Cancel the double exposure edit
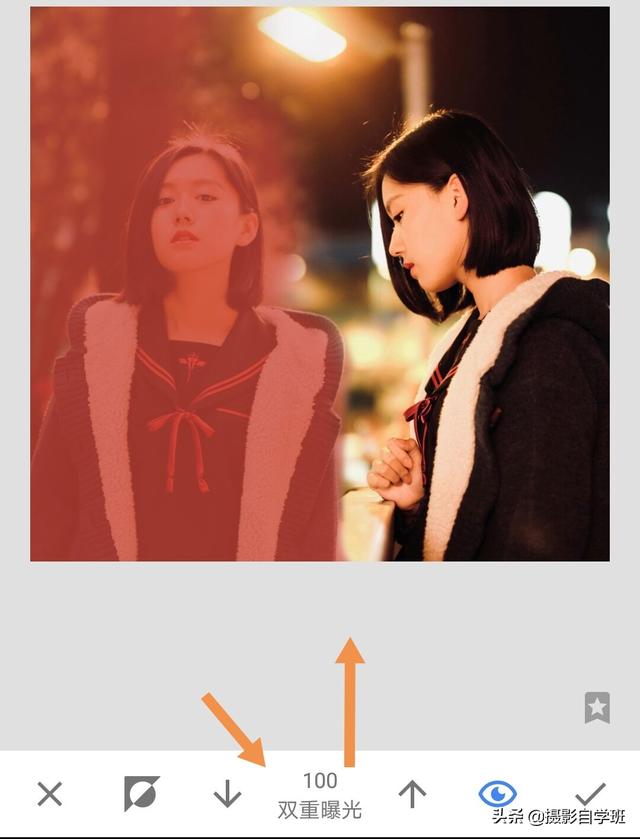This screenshot has height=839, width=640. [49, 795]
